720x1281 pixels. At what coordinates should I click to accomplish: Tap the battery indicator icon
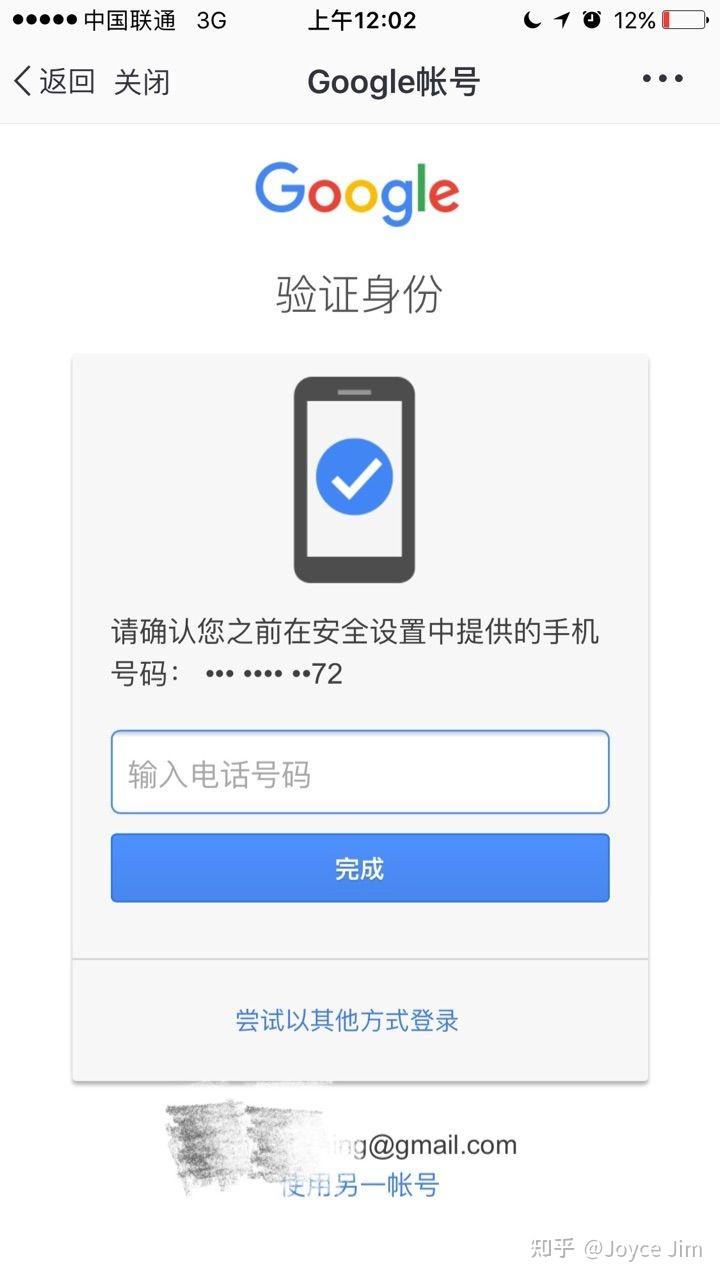(685, 18)
